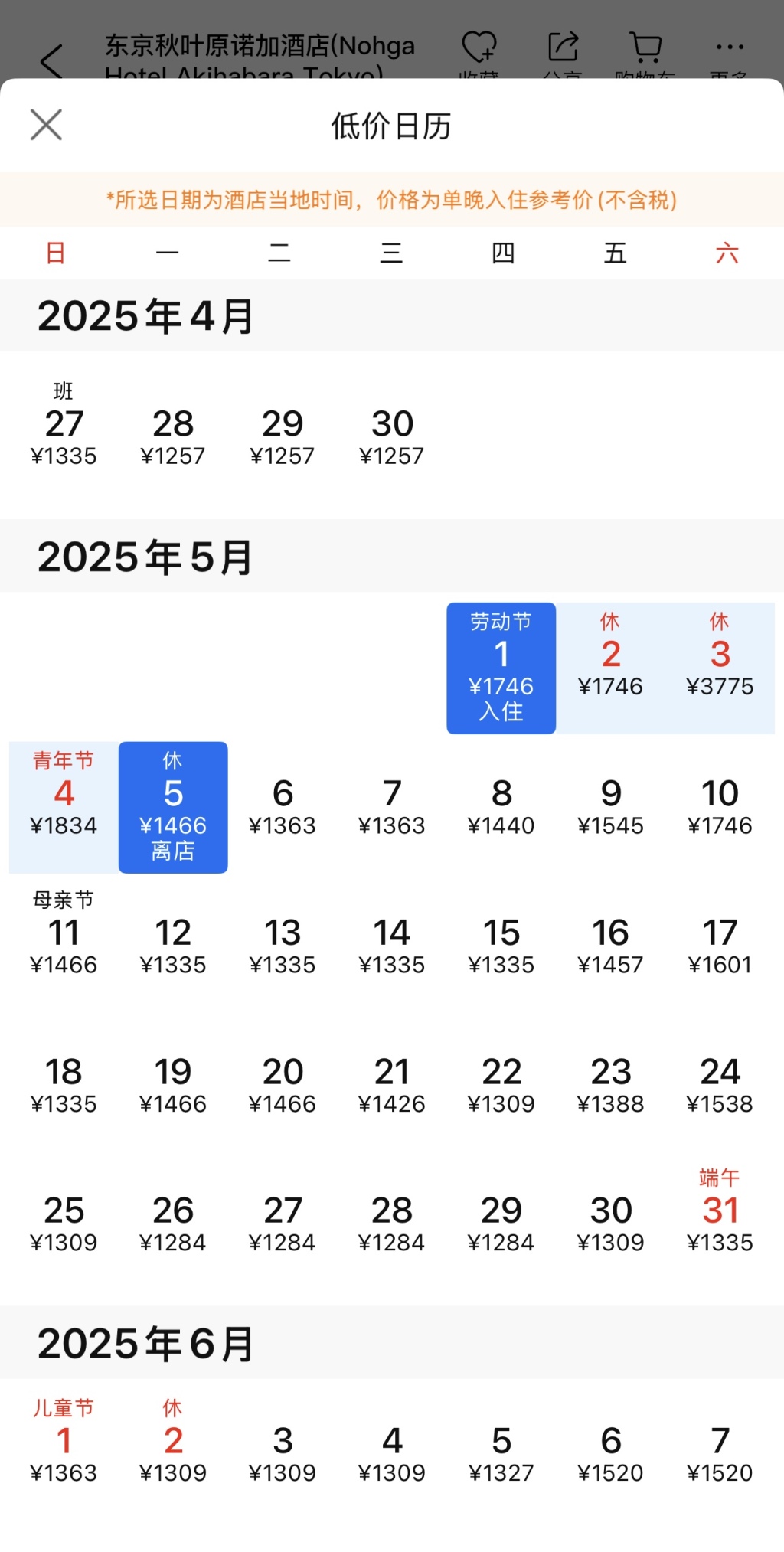Choose May 21 priced ¥1426

(392, 1084)
